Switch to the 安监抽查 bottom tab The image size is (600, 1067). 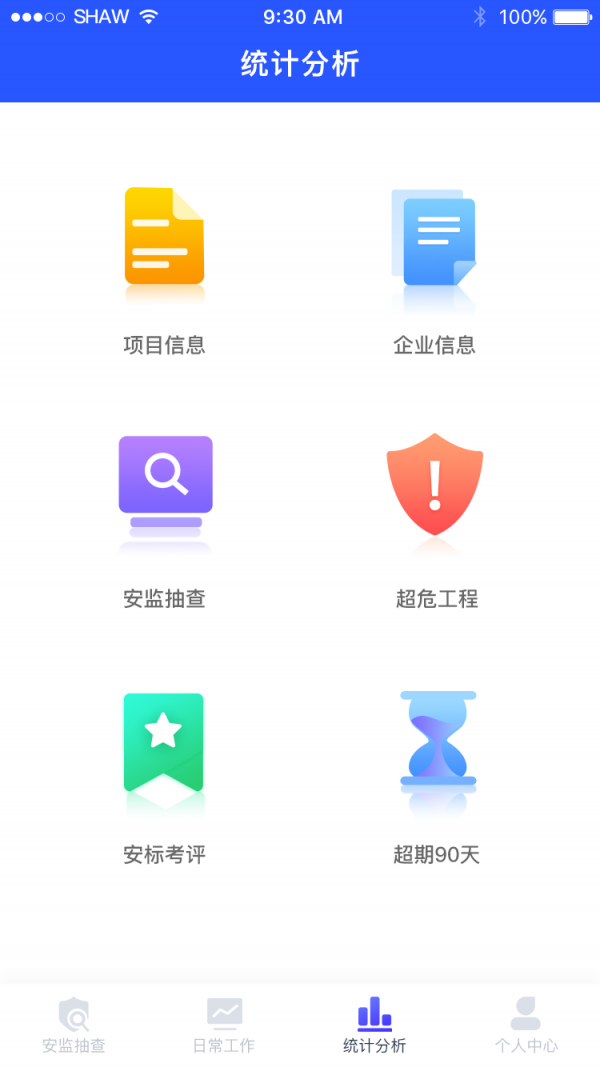pyautogui.click(x=74, y=1025)
